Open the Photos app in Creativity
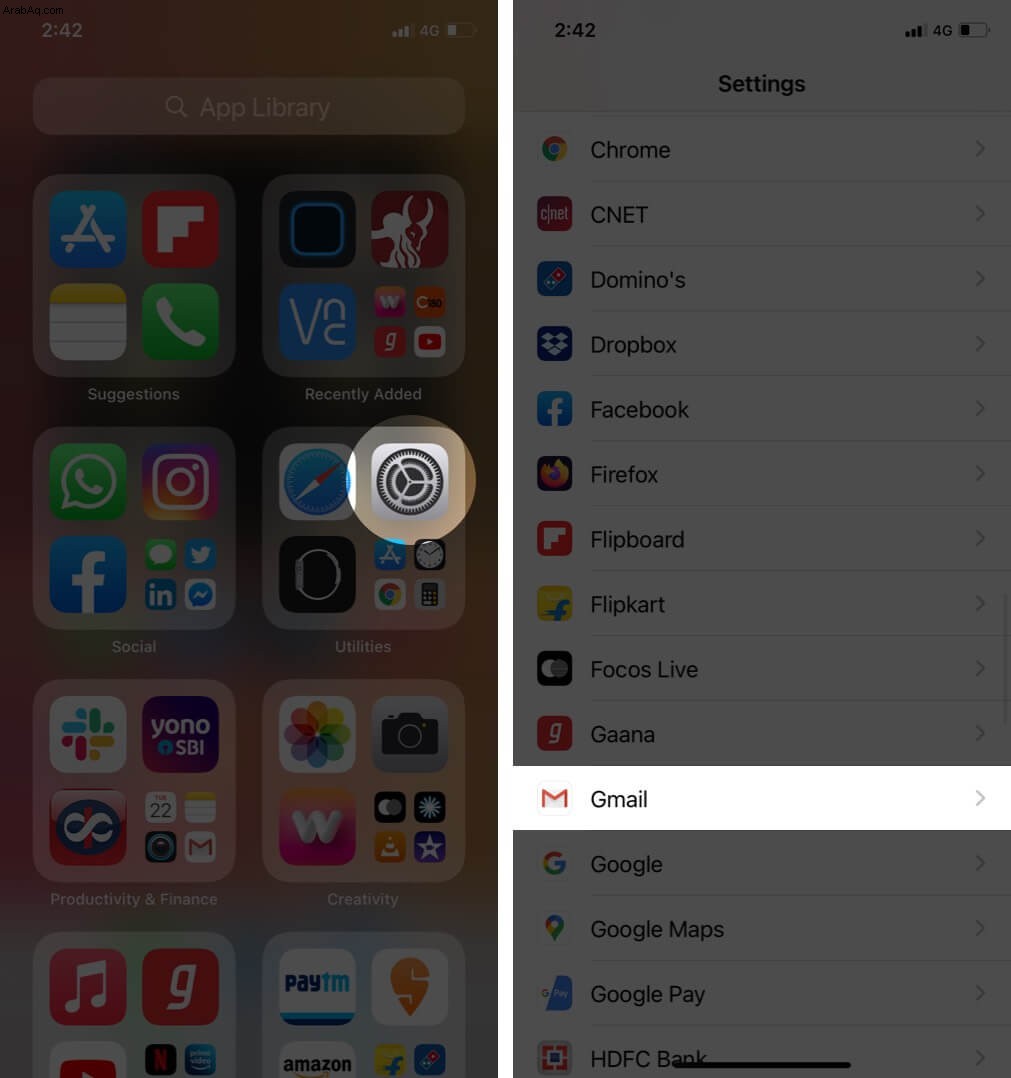The width and height of the screenshot is (1011, 1078). (316, 734)
